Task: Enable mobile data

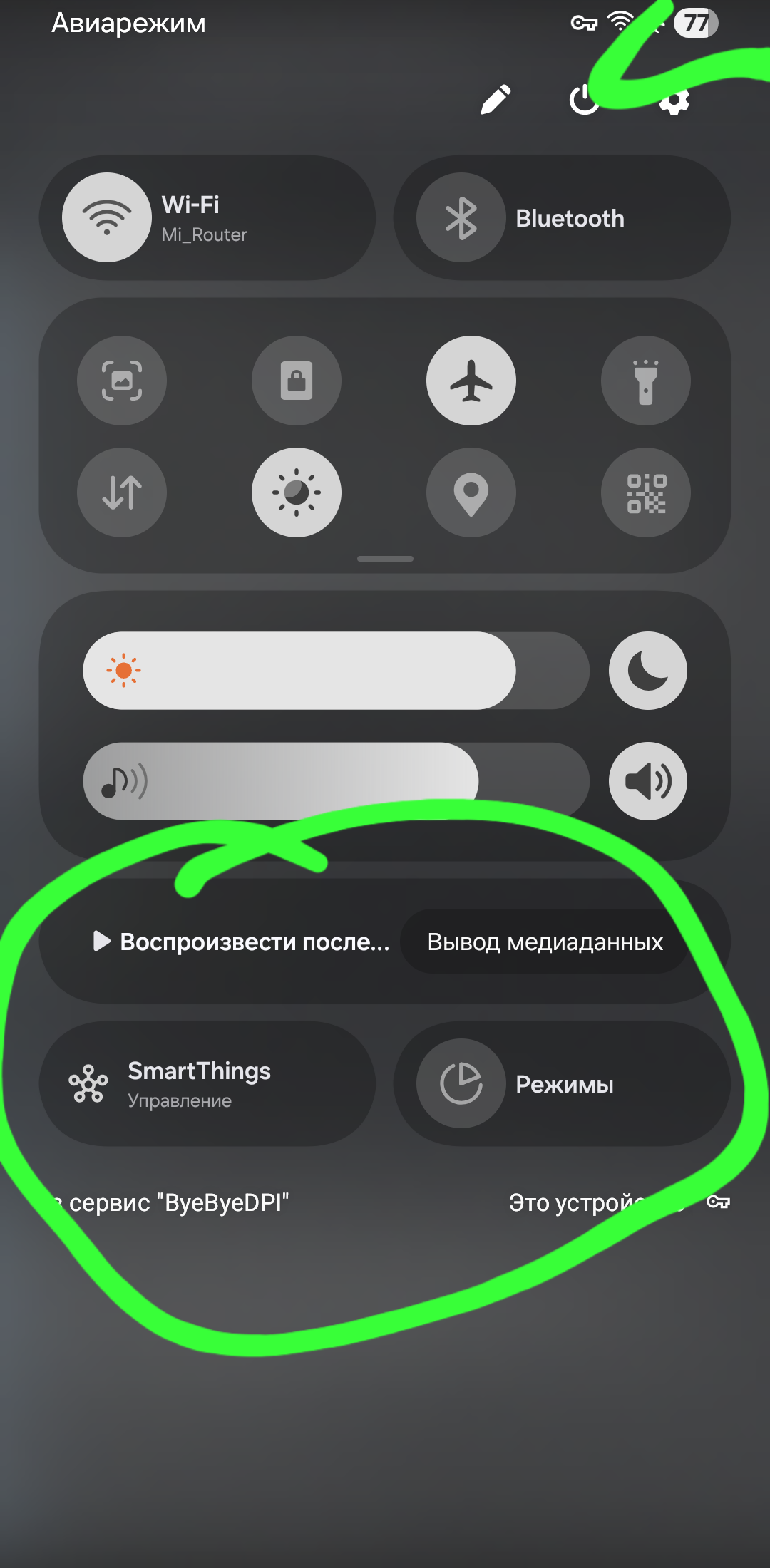Action: (122, 492)
